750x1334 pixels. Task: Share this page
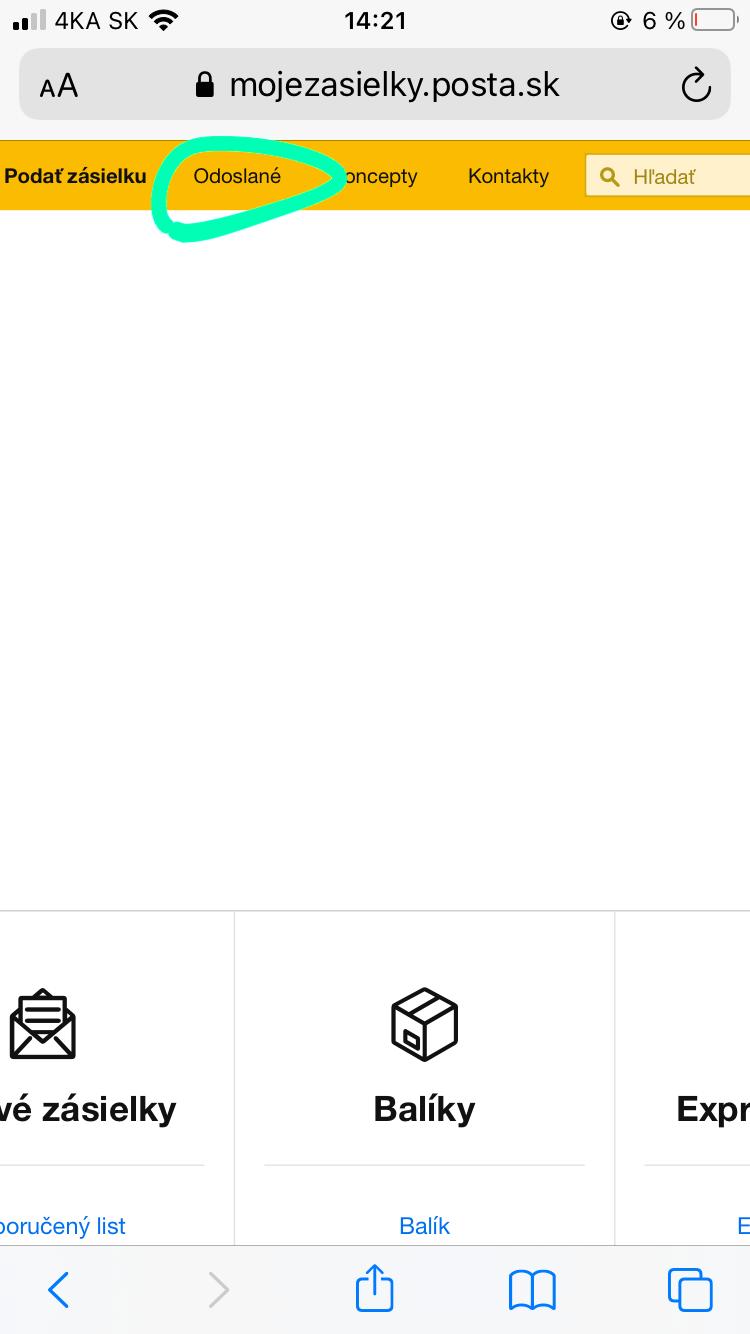[x=375, y=1288]
